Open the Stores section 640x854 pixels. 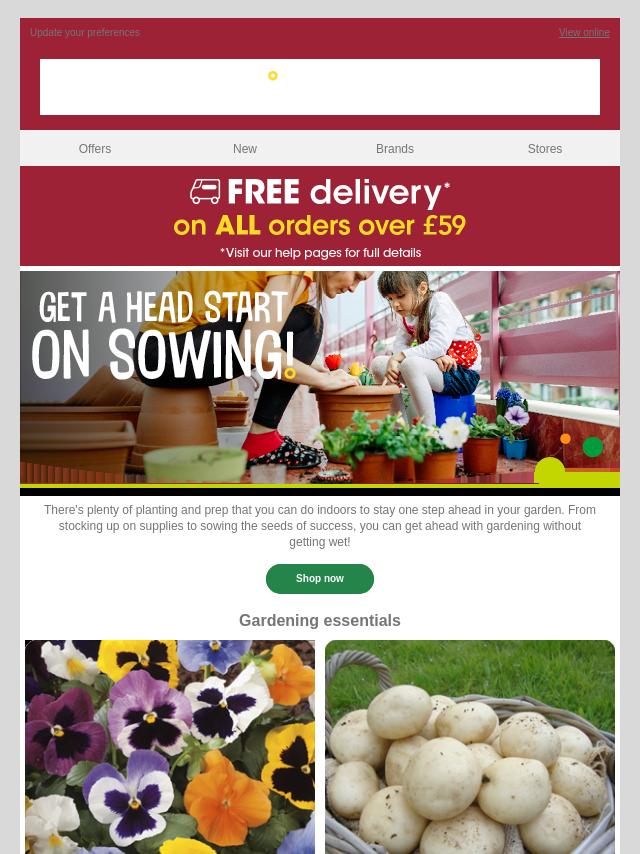tap(545, 149)
